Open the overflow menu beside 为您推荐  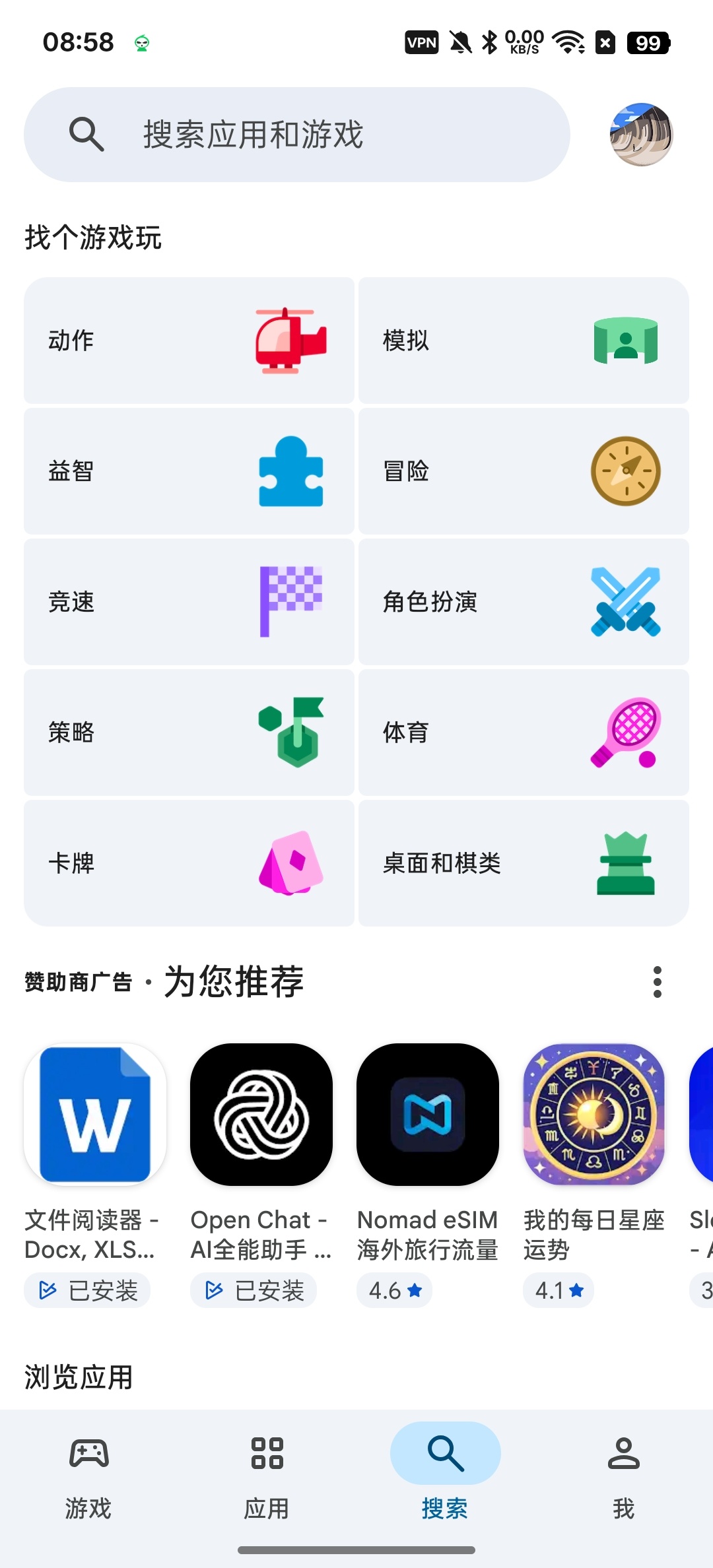click(657, 982)
